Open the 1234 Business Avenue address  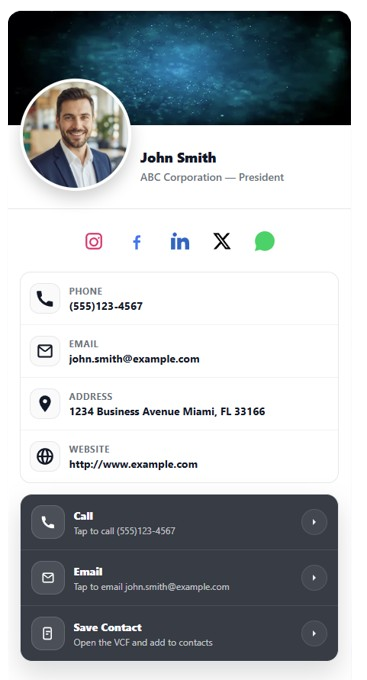pyautogui.click(x=179, y=404)
